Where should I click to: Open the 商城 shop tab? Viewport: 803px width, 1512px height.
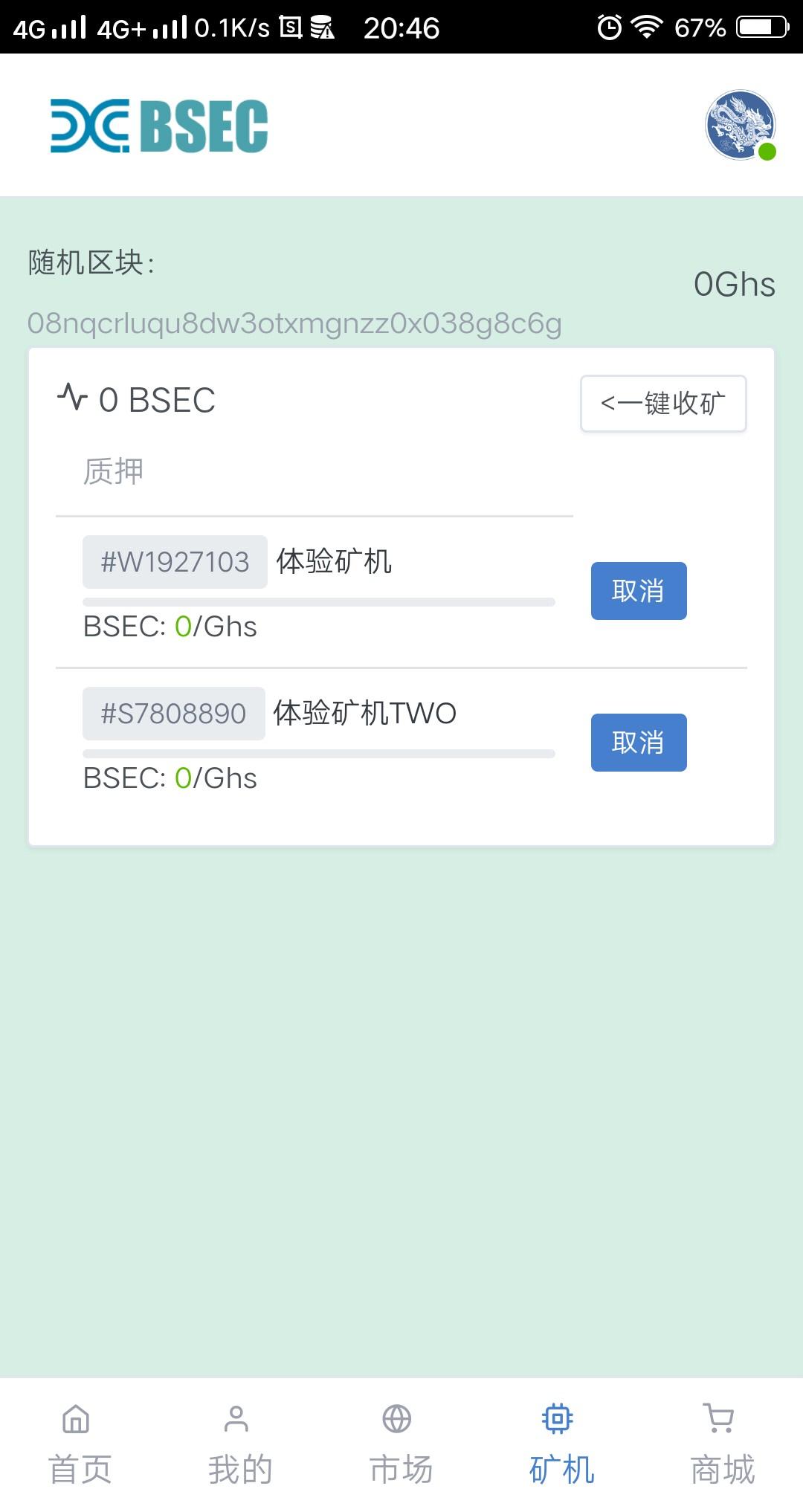pyautogui.click(x=721, y=1445)
